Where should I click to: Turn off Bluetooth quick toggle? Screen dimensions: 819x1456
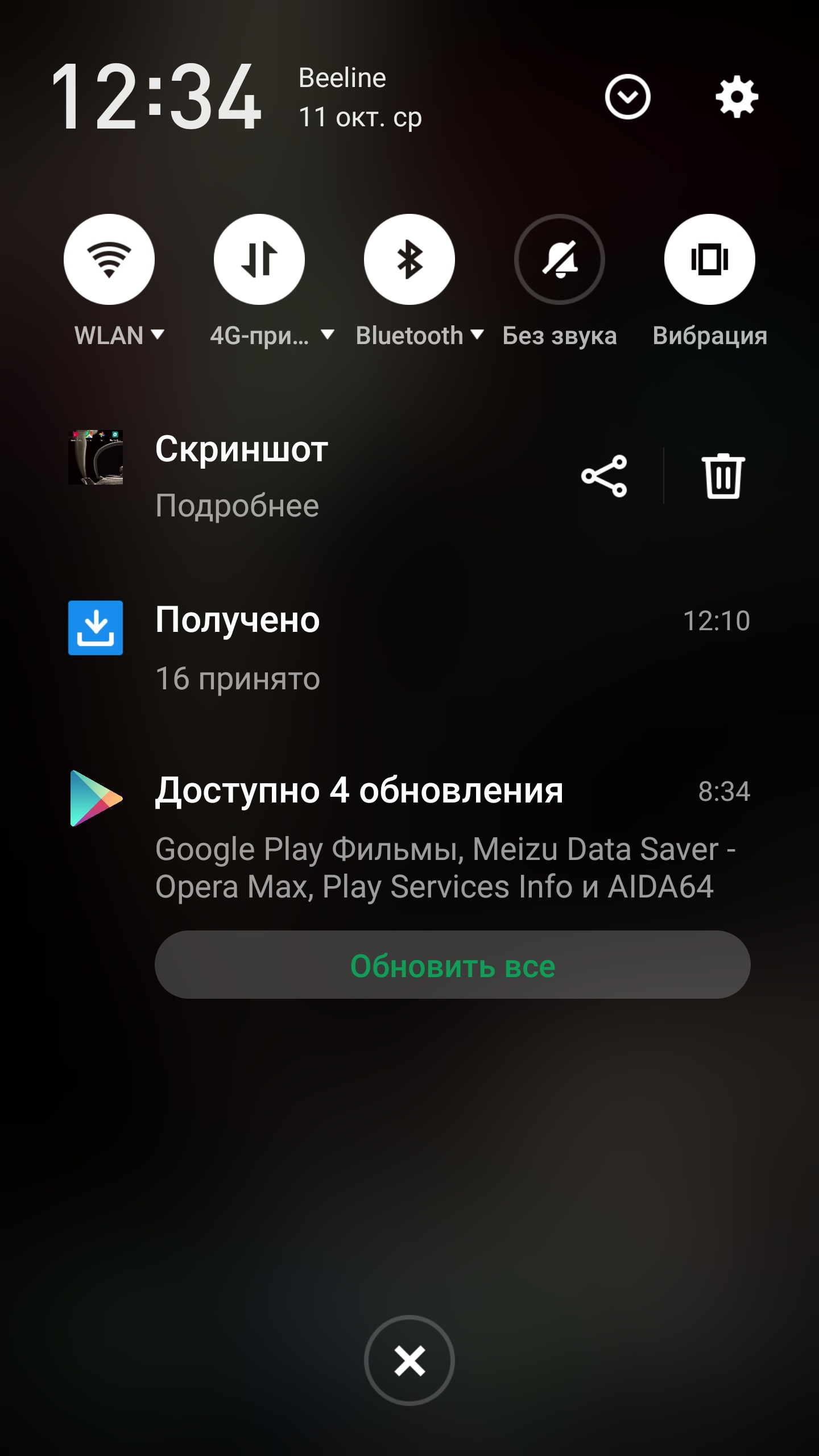pyautogui.click(x=409, y=259)
